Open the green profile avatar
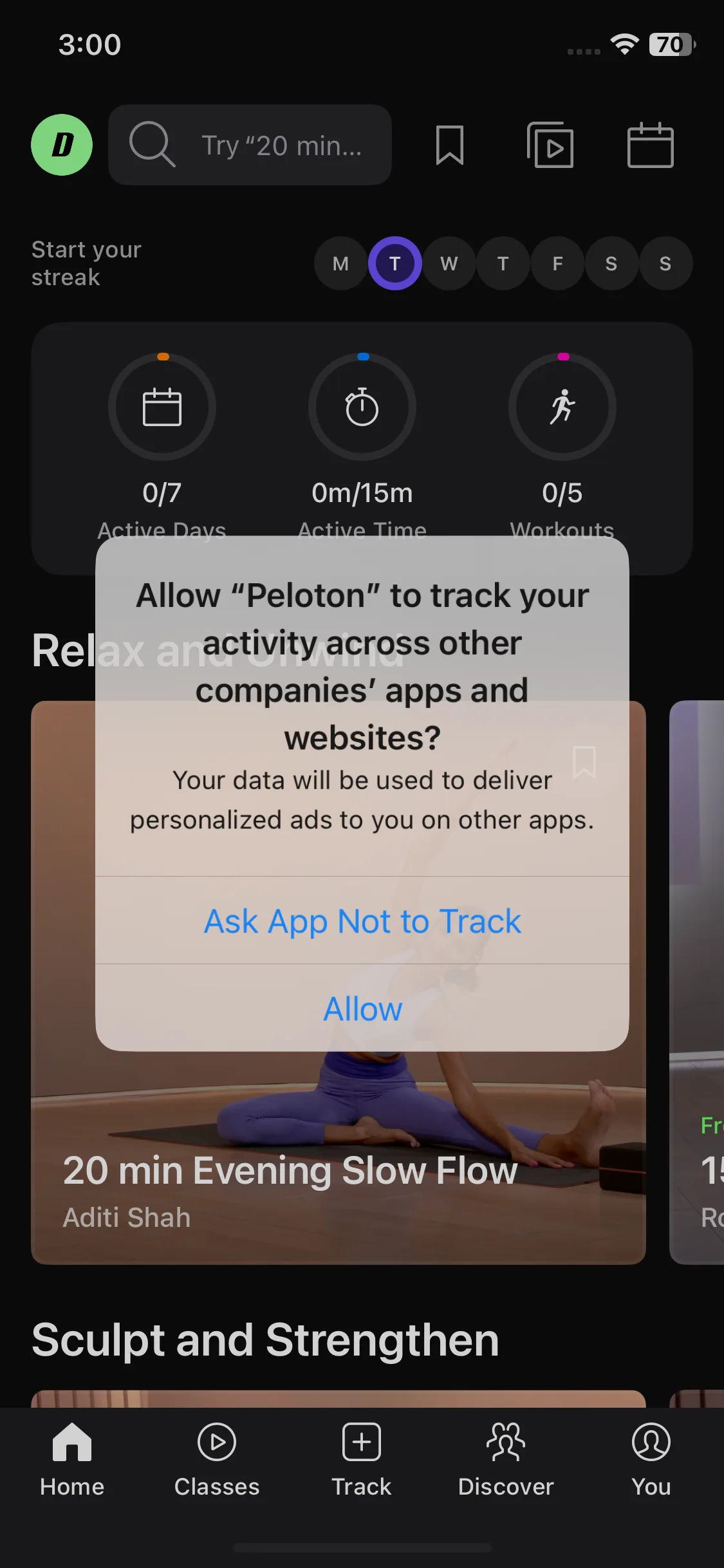The width and height of the screenshot is (724, 1568). click(x=62, y=145)
